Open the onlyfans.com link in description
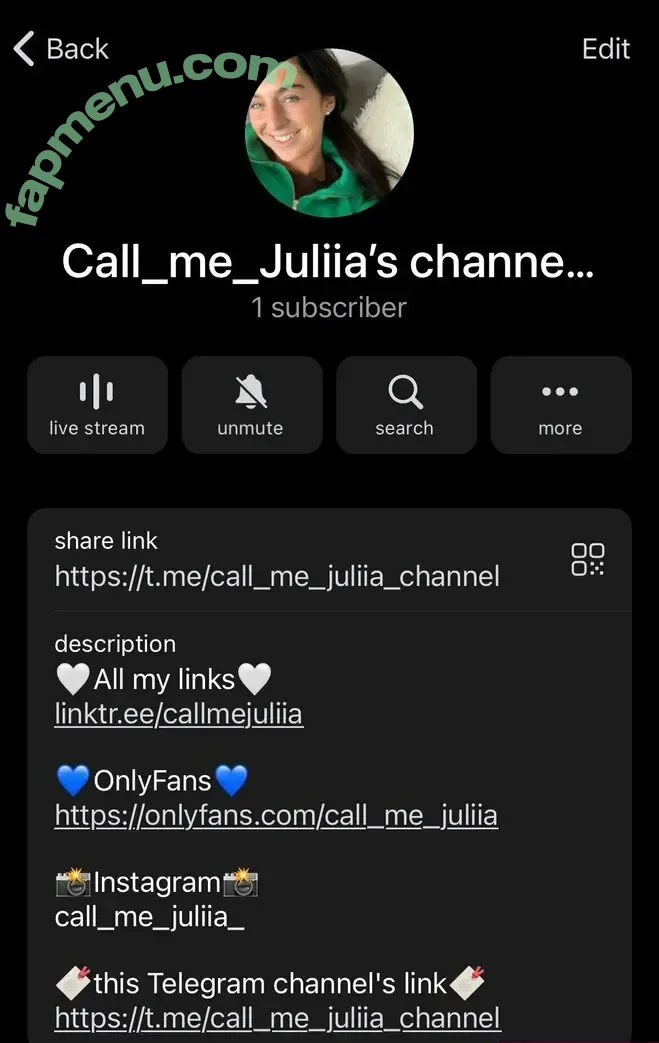This screenshot has height=1043, width=659. [x=275, y=815]
